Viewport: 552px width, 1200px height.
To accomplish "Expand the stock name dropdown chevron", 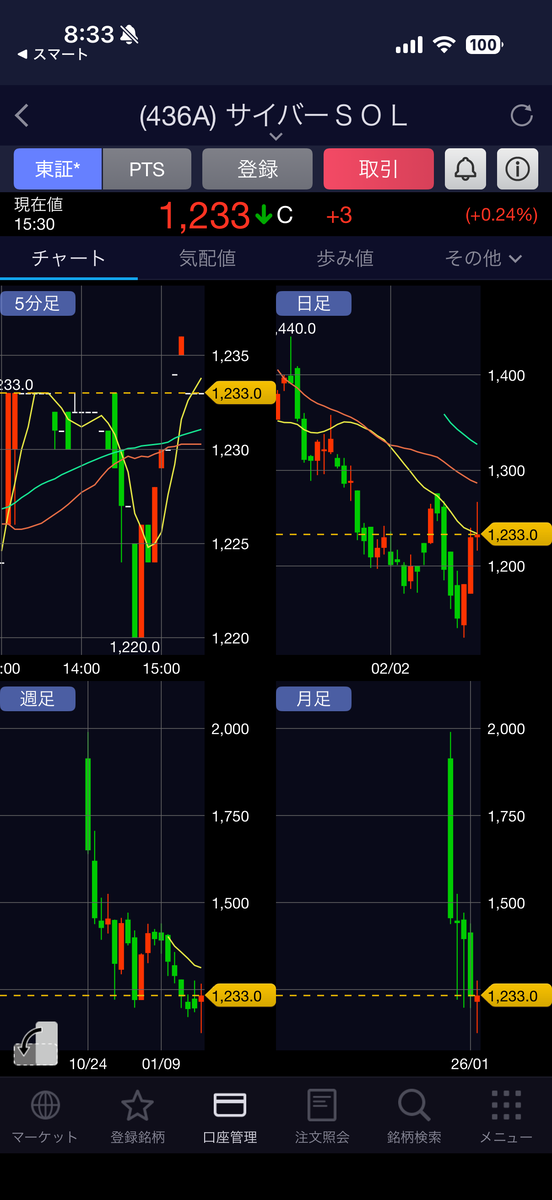I will [276, 137].
